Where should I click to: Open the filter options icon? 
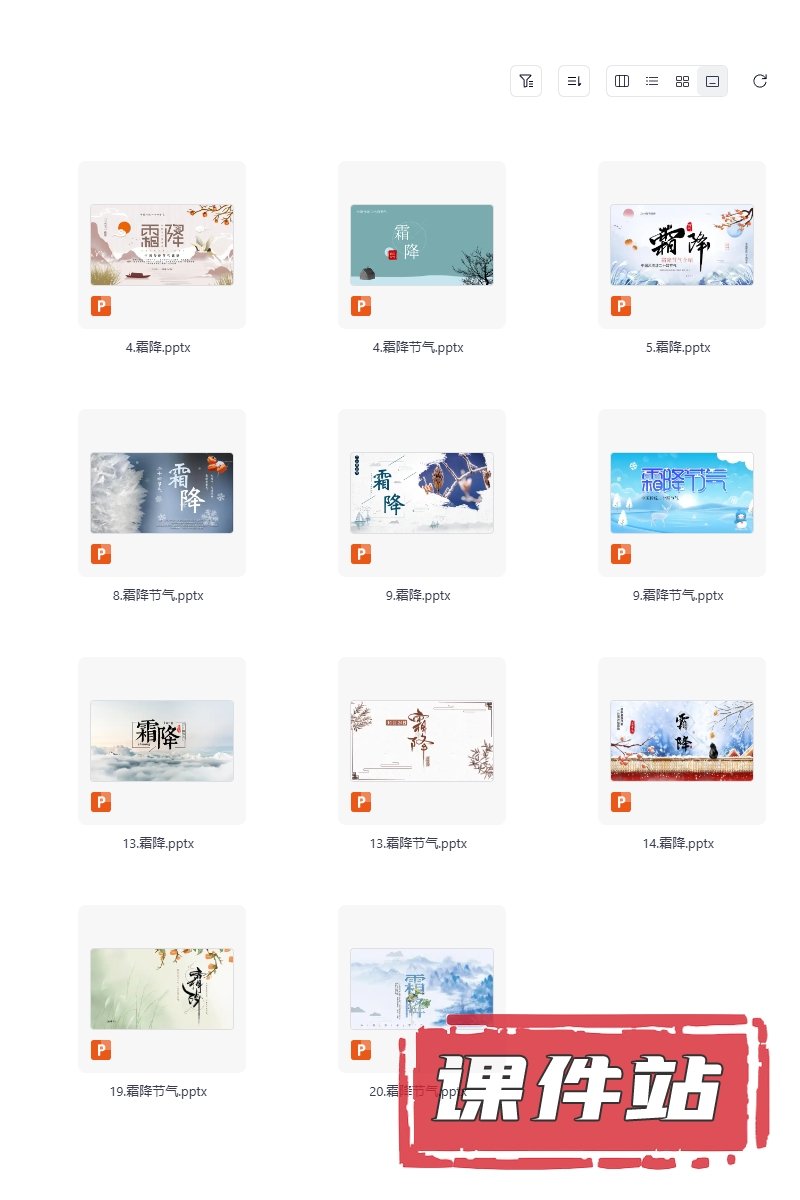tap(526, 81)
